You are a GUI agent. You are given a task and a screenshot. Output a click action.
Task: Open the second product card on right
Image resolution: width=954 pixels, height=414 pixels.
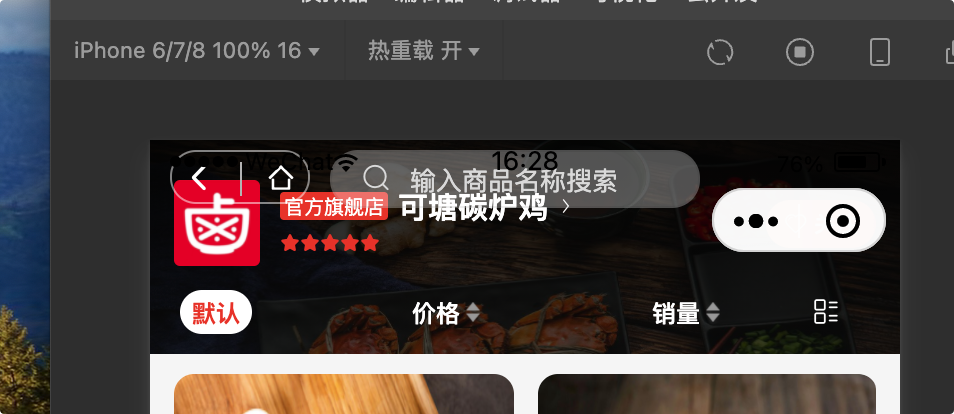(706, 394)
